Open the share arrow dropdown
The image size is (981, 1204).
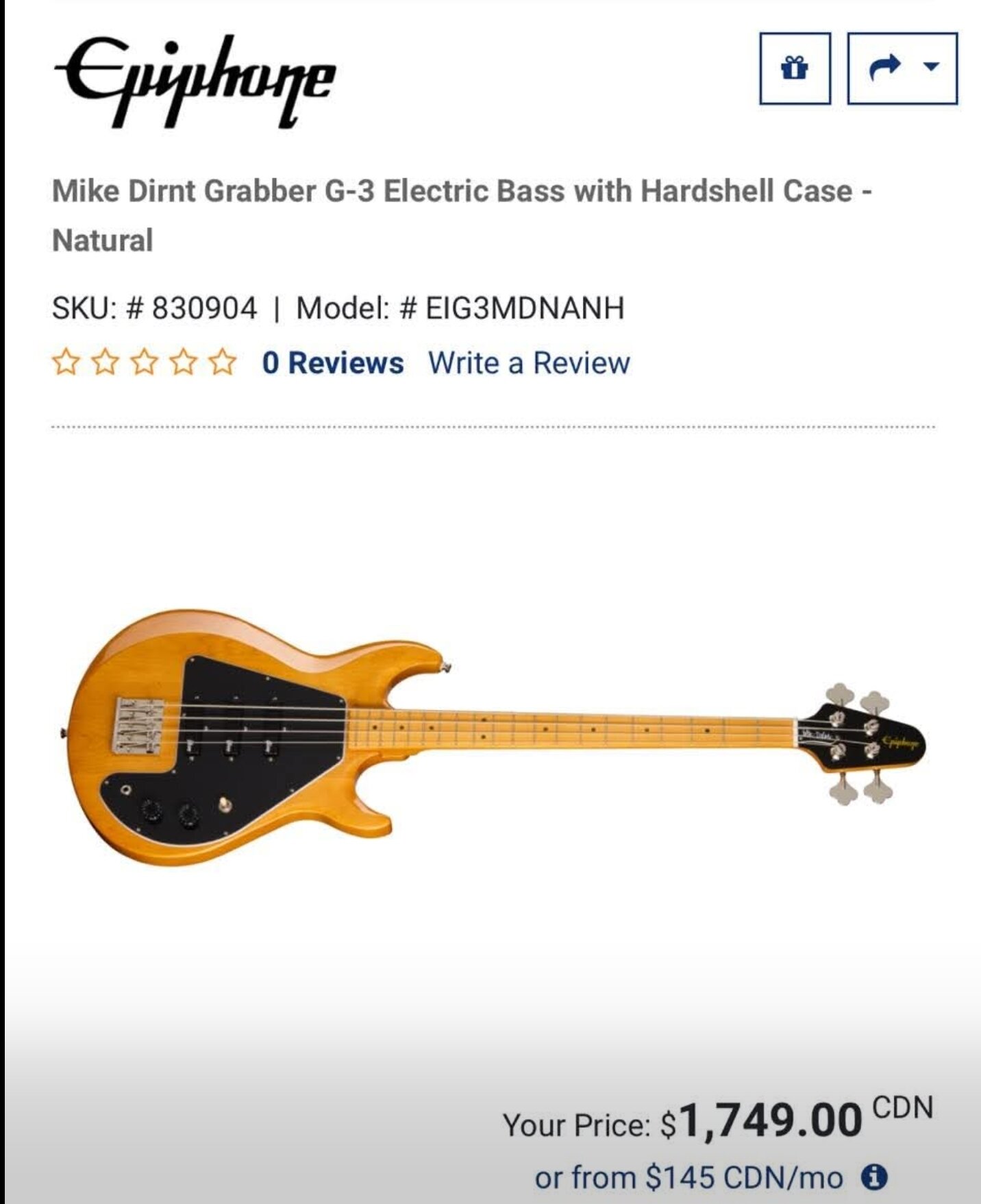902,69
